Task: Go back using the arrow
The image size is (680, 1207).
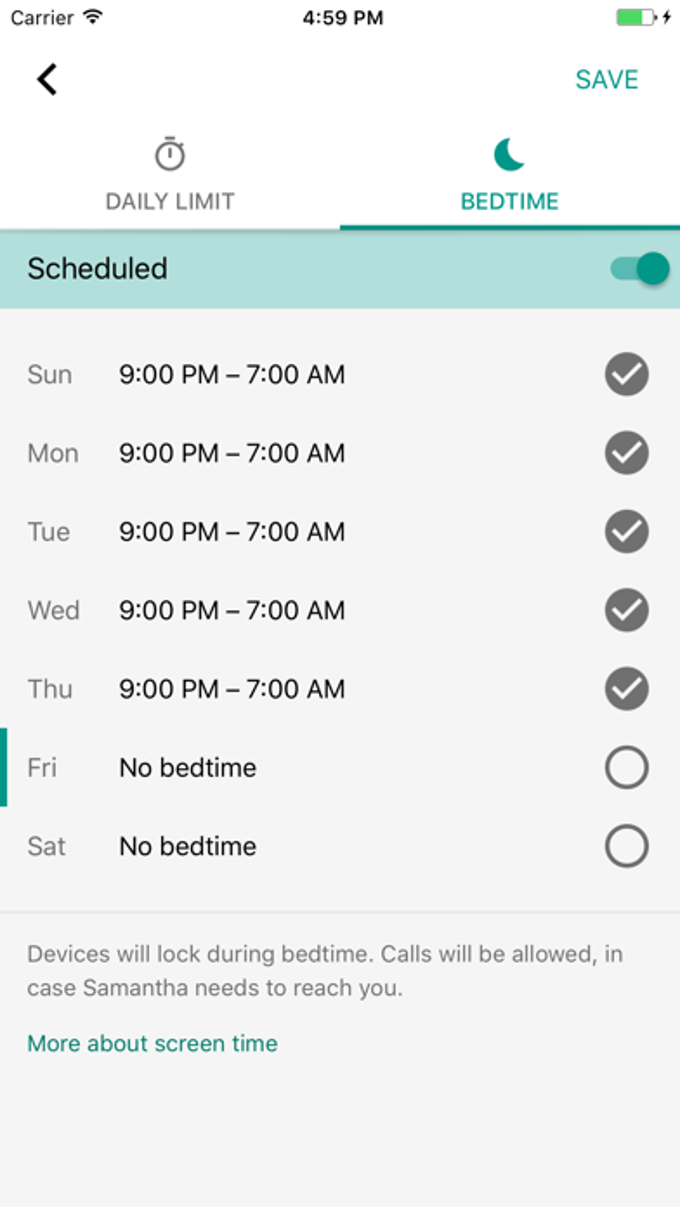Action: (x=47, y=79)
